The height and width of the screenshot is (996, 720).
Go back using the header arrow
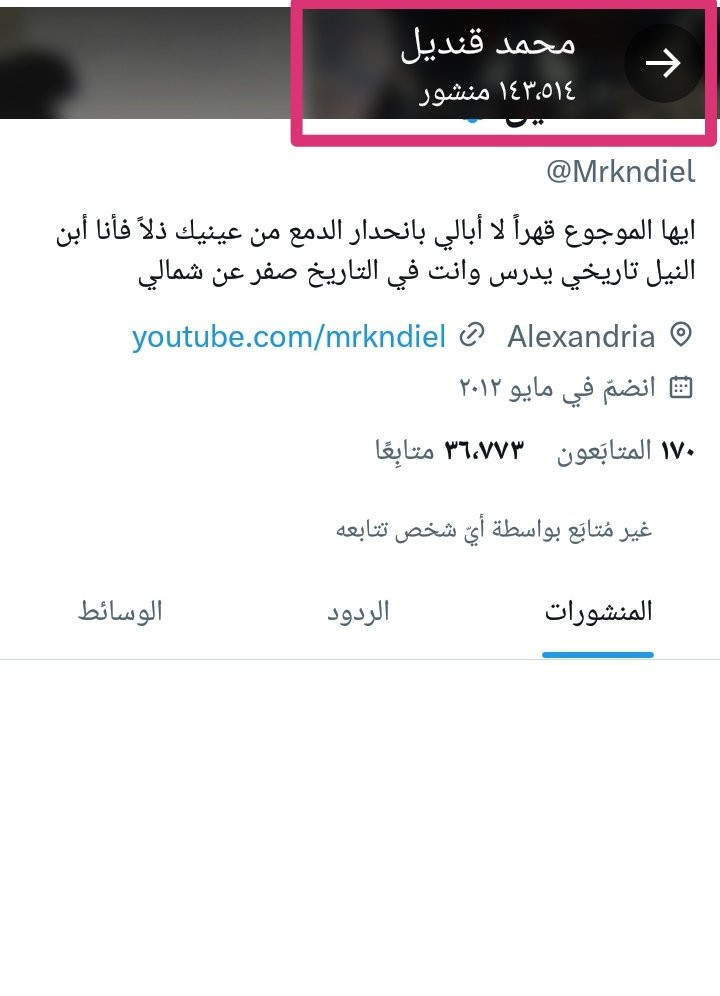[x=664, y=63]
